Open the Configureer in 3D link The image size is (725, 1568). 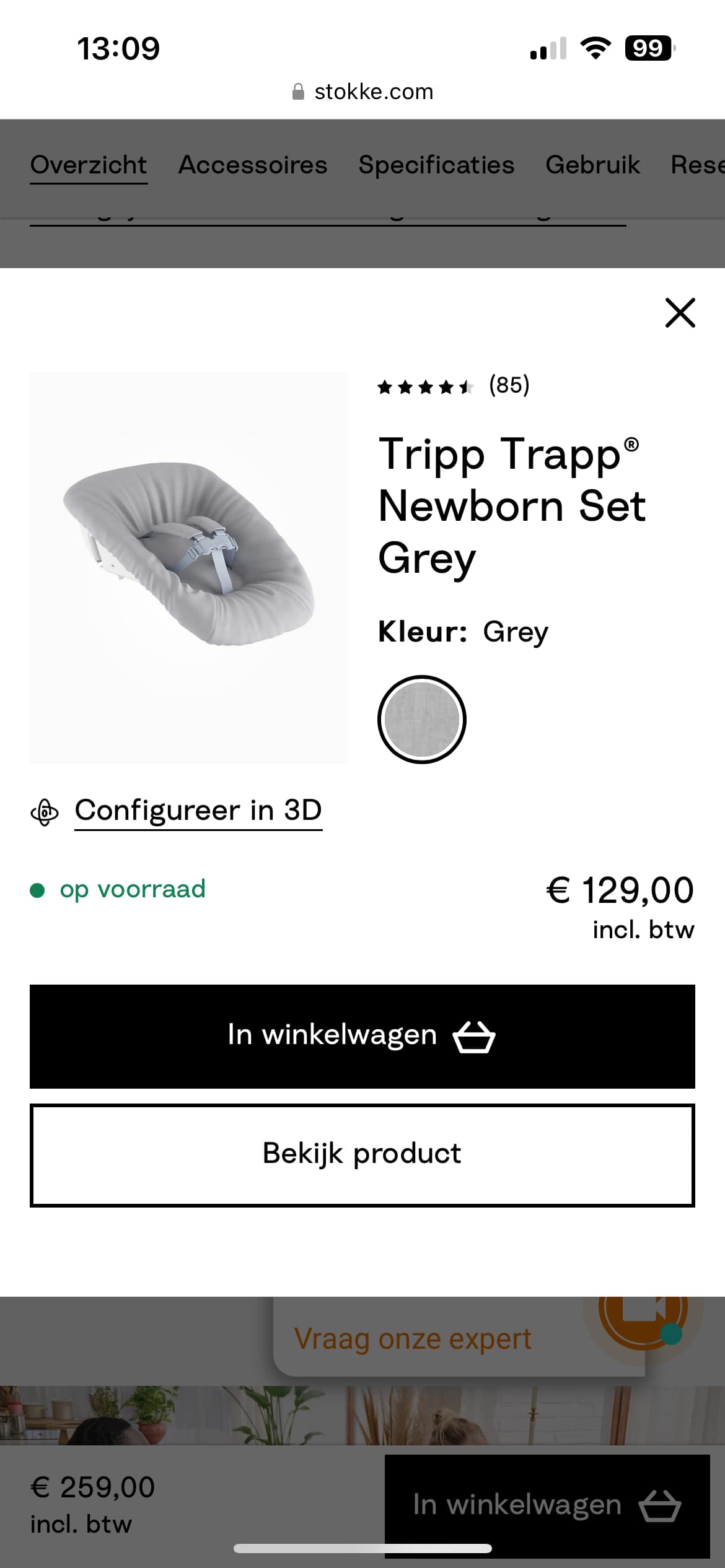coord(198,810)
